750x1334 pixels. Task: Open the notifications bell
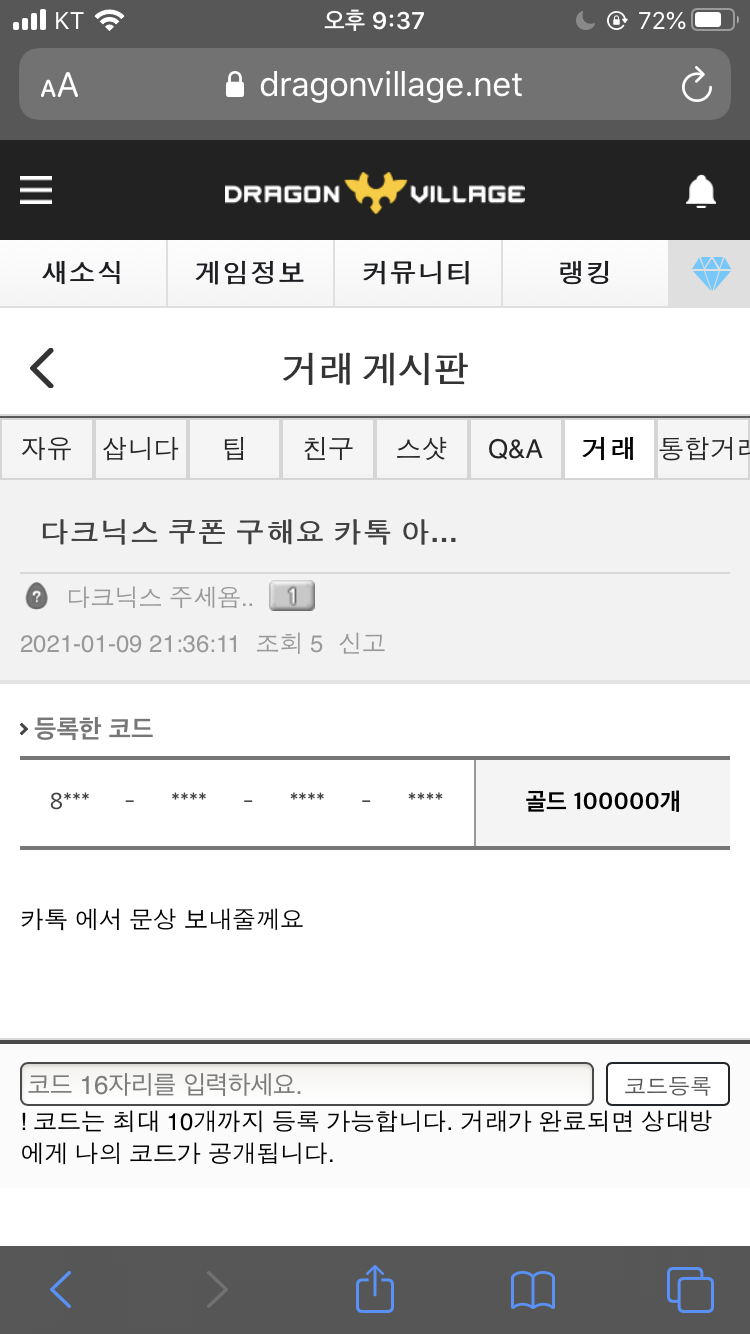pyautogui.click(x=701, y=191)
